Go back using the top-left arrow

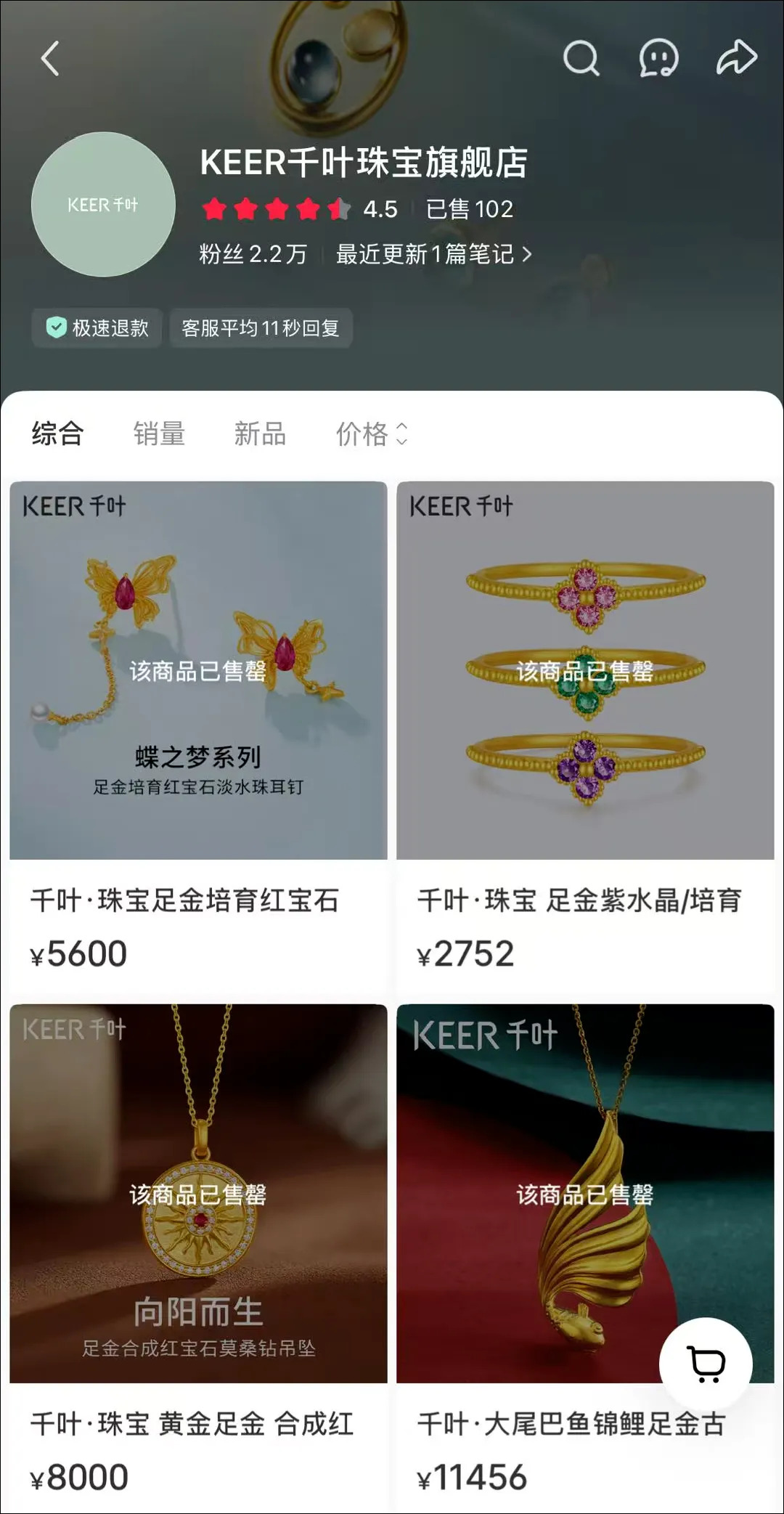(49, 58)
